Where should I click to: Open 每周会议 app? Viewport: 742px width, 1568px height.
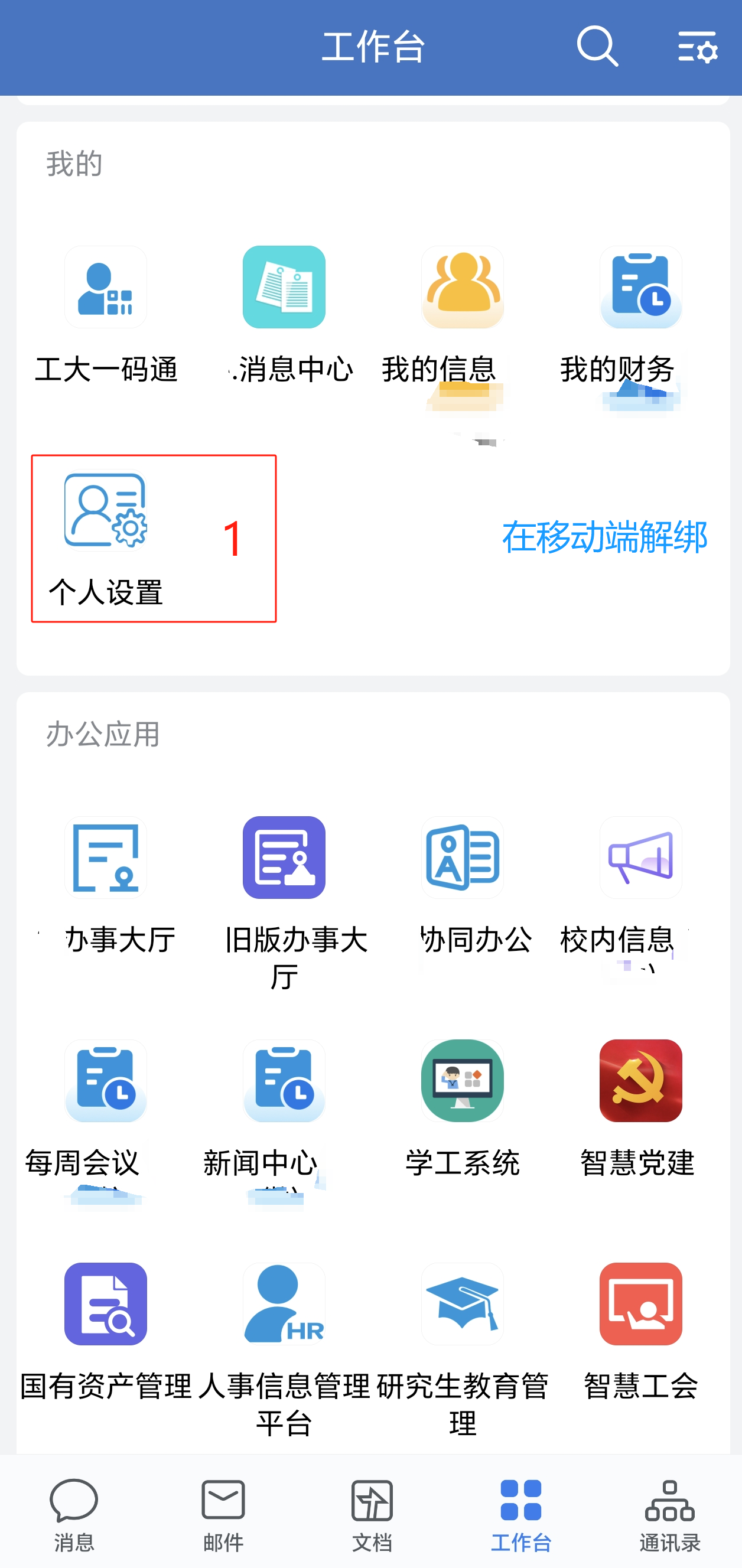point(105,1081)
